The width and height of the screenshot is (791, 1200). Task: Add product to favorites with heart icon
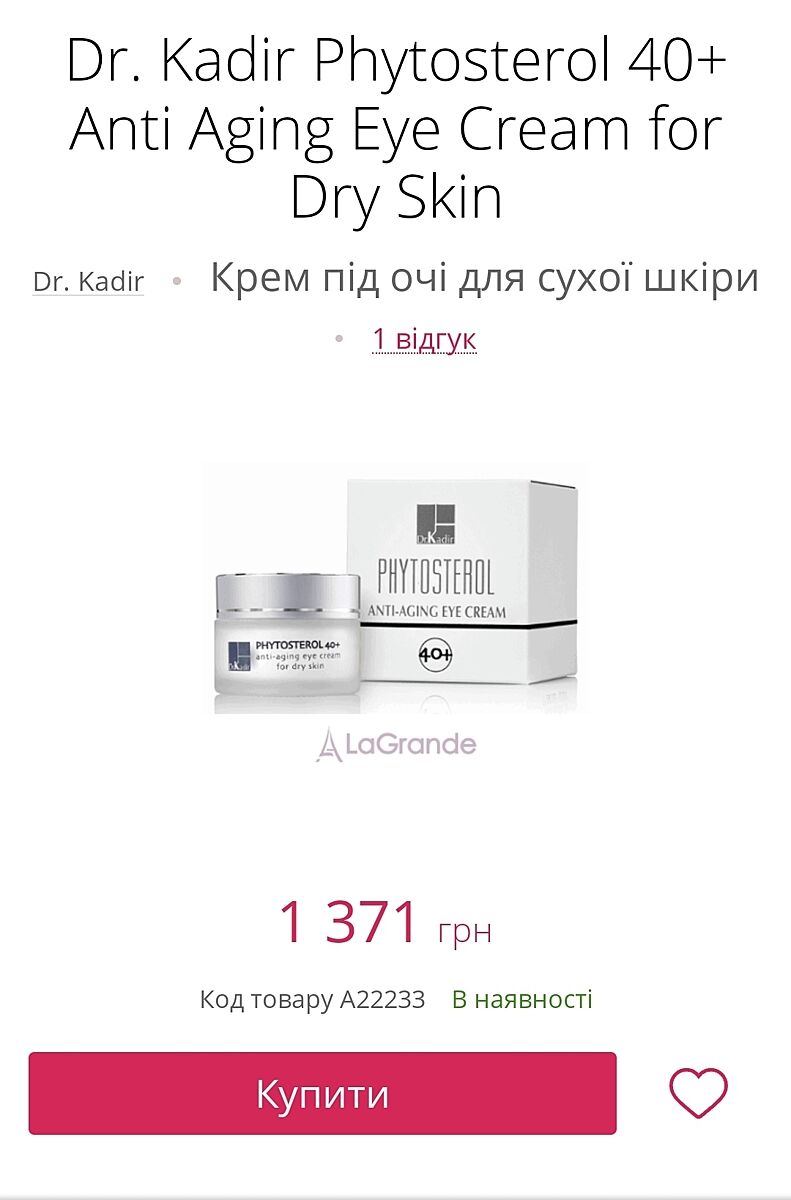click(698, 1092)
